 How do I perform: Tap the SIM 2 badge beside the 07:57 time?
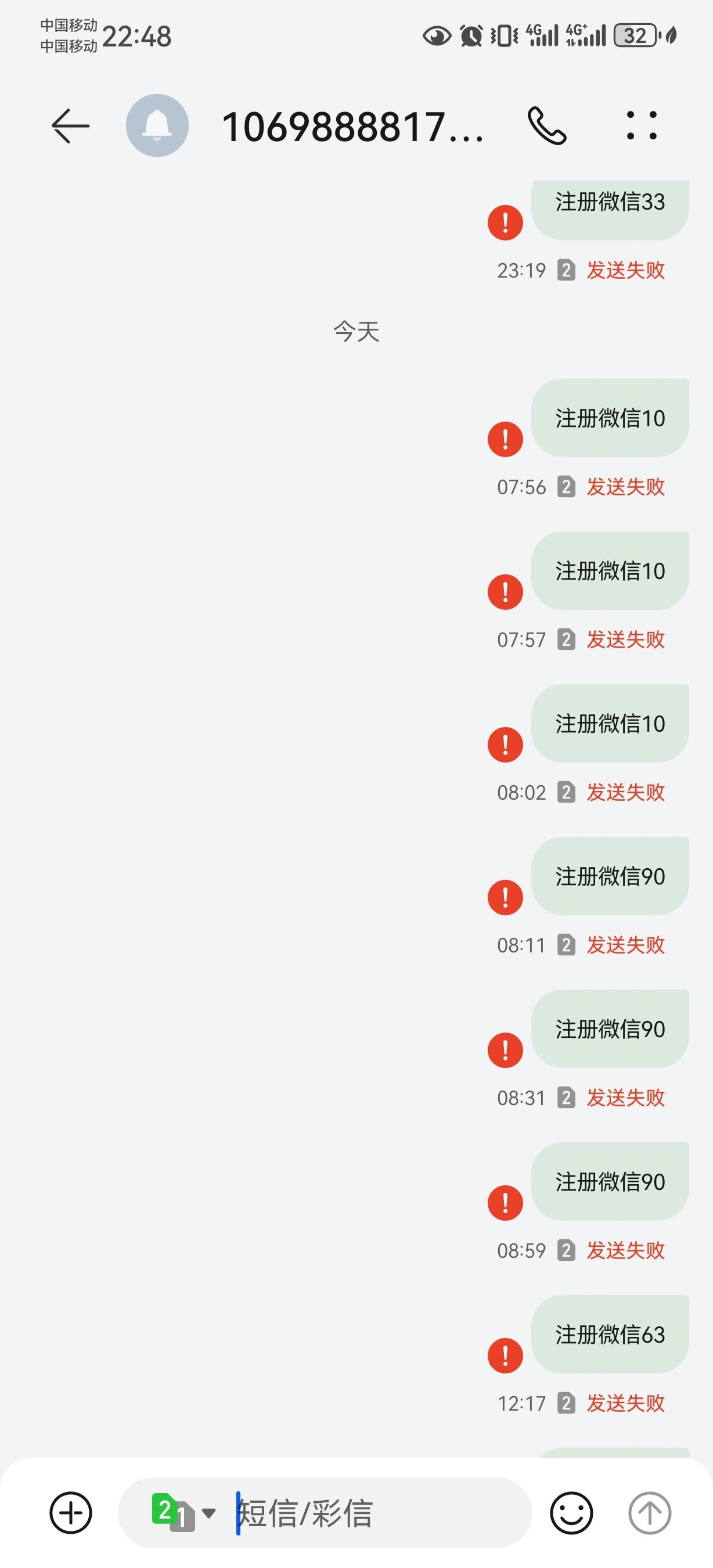pyautogui.click(x=566, y=639)
